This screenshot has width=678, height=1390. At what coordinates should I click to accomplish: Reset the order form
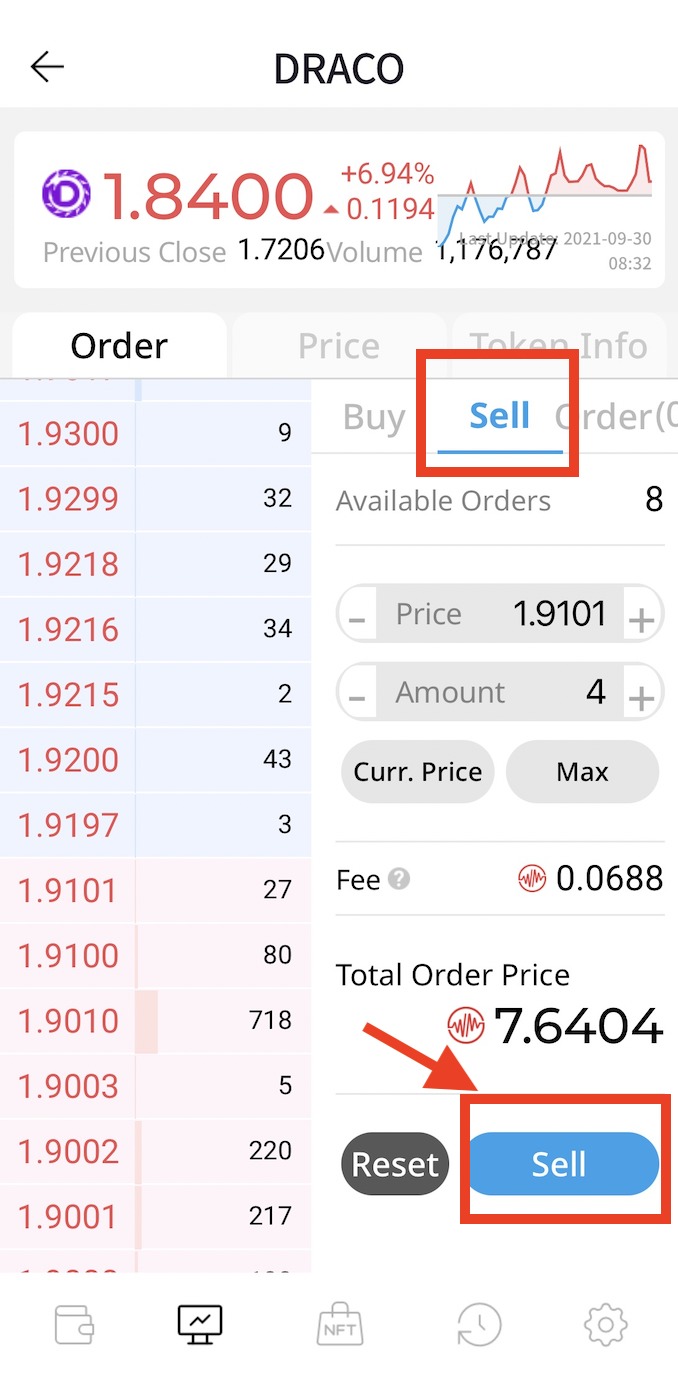point(395,1164)
